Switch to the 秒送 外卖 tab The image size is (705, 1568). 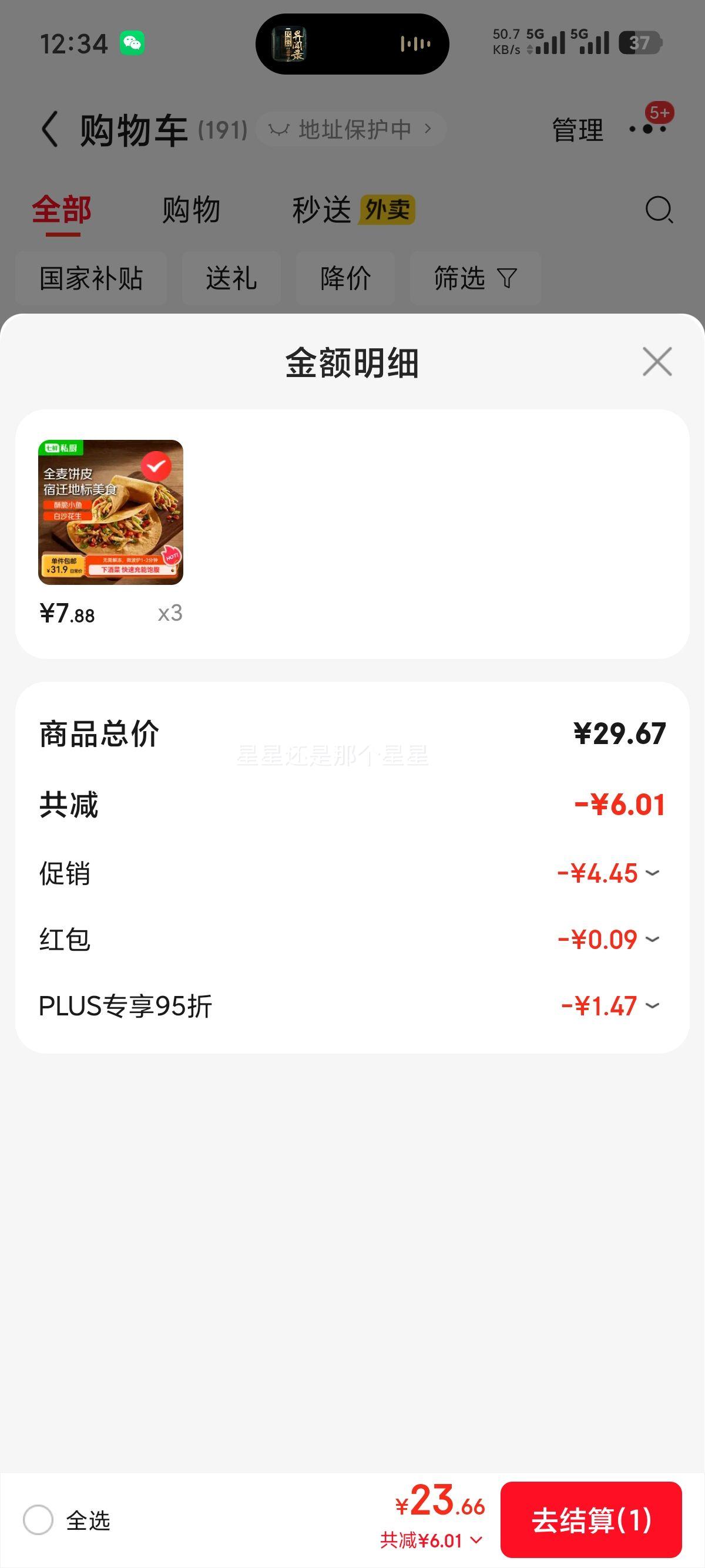pos(353,210)
